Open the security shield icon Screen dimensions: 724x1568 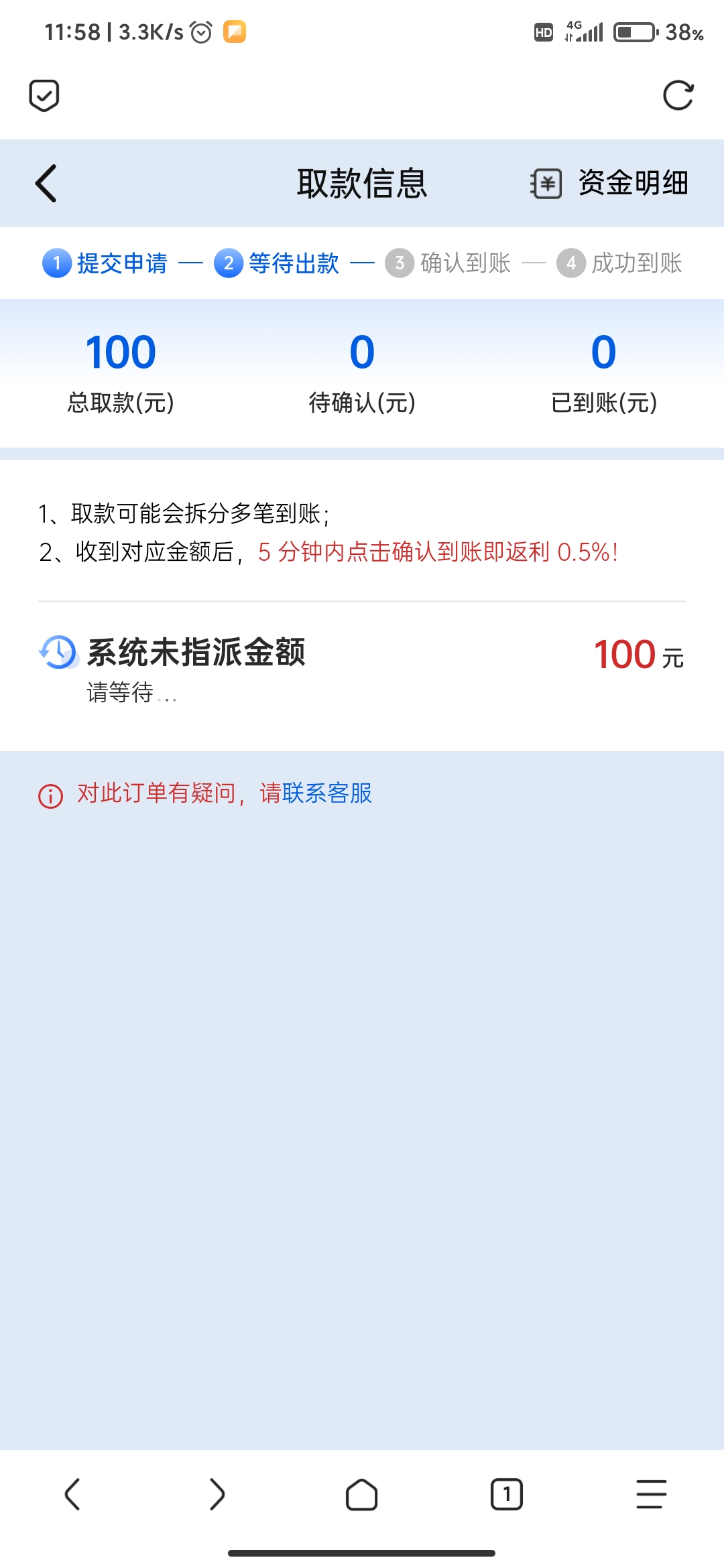tap(44, 95)
